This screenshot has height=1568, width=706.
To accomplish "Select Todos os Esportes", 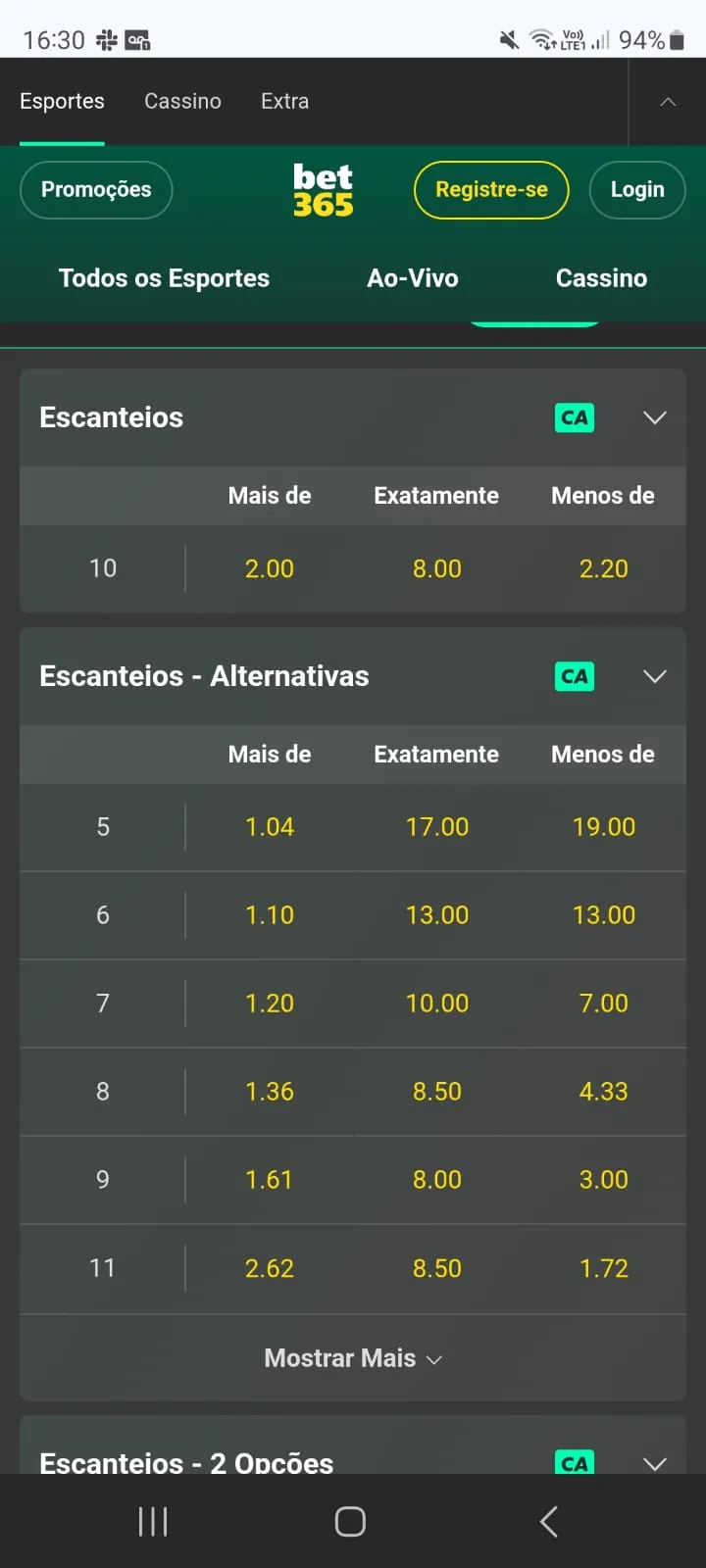I will pyautogui.click(x=164, y=278).
